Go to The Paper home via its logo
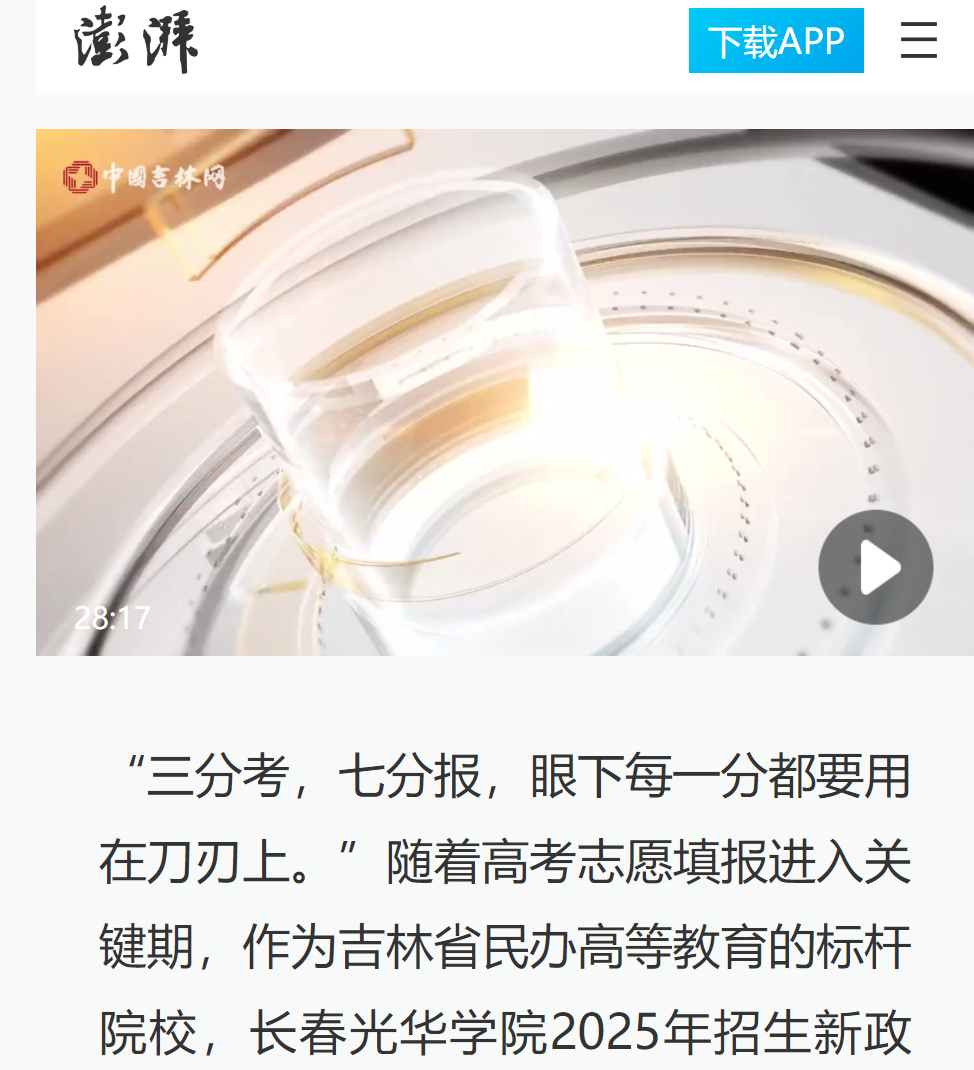The height and width of the screenshot is (1070, 974). pyautogui.click(x=136, y=41)
